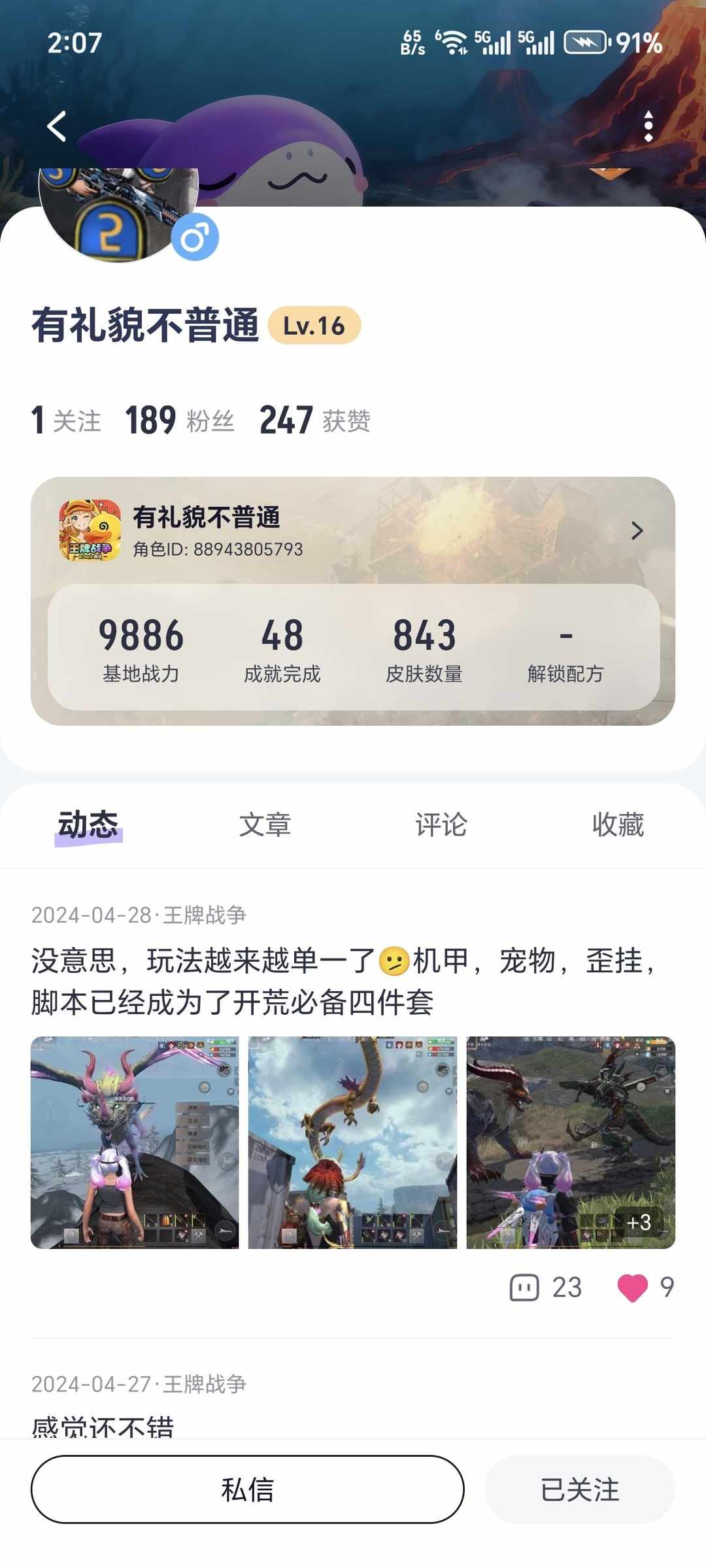The height and width of the screenshot is (1568, 706).
Task: Expand the collapsed banner arrow near the top
Action: [x=609, y=173]
